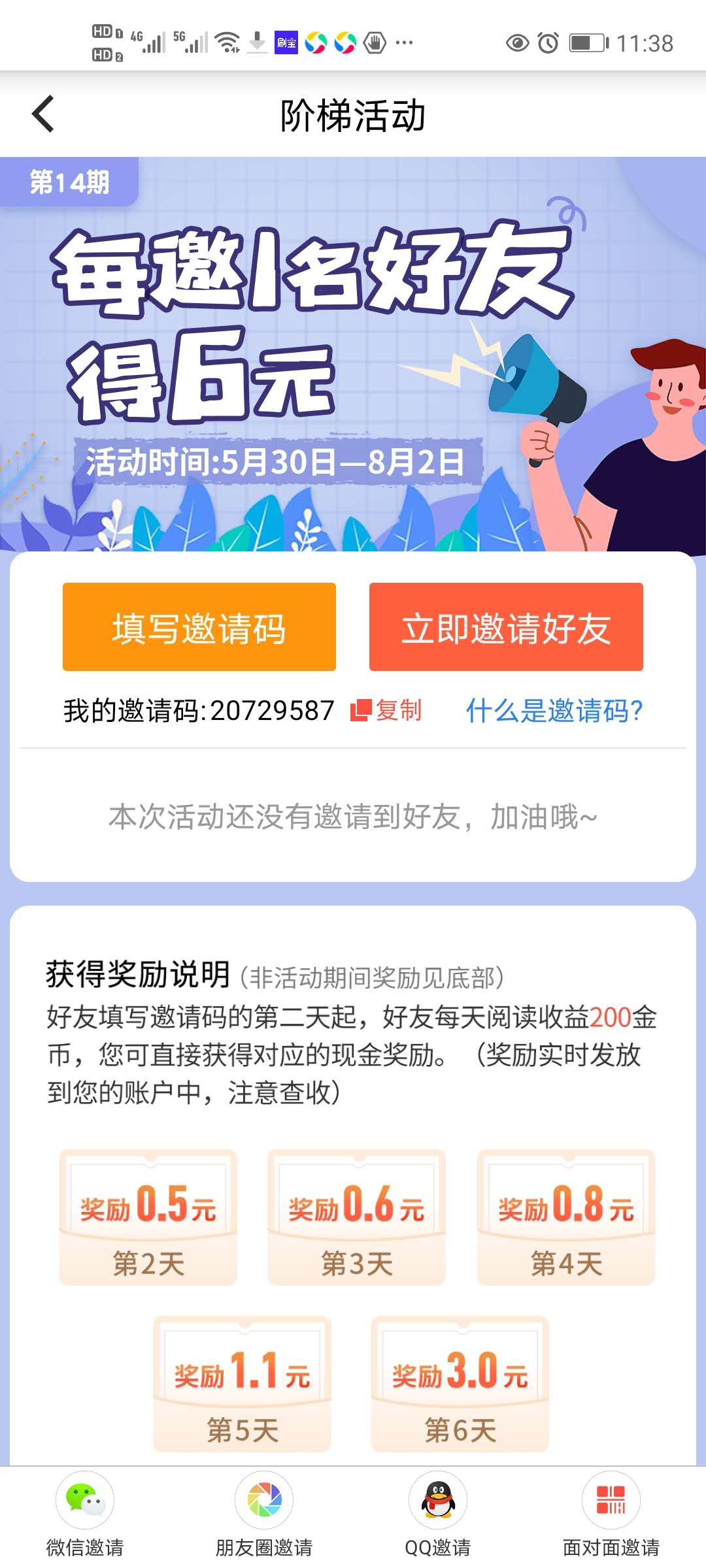Copy my invitation code with 复制
706x1568 pixels.
[x=387, y=710]
